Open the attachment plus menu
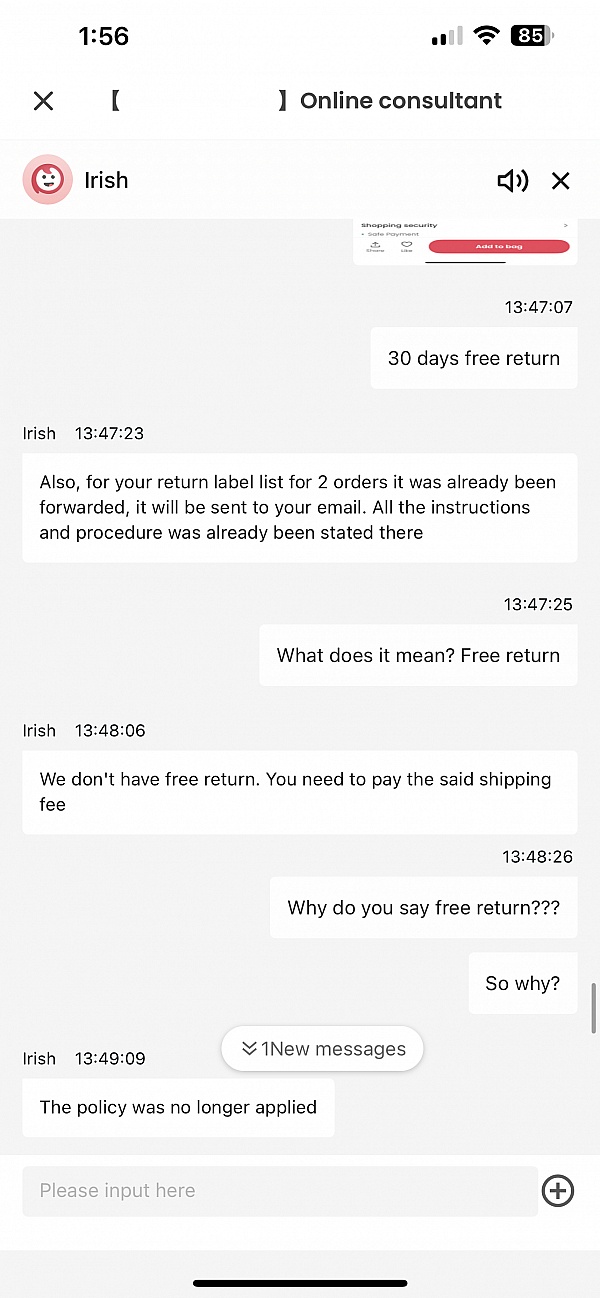The height and width of the screenshot is (1298, 600). (558, 1191)
